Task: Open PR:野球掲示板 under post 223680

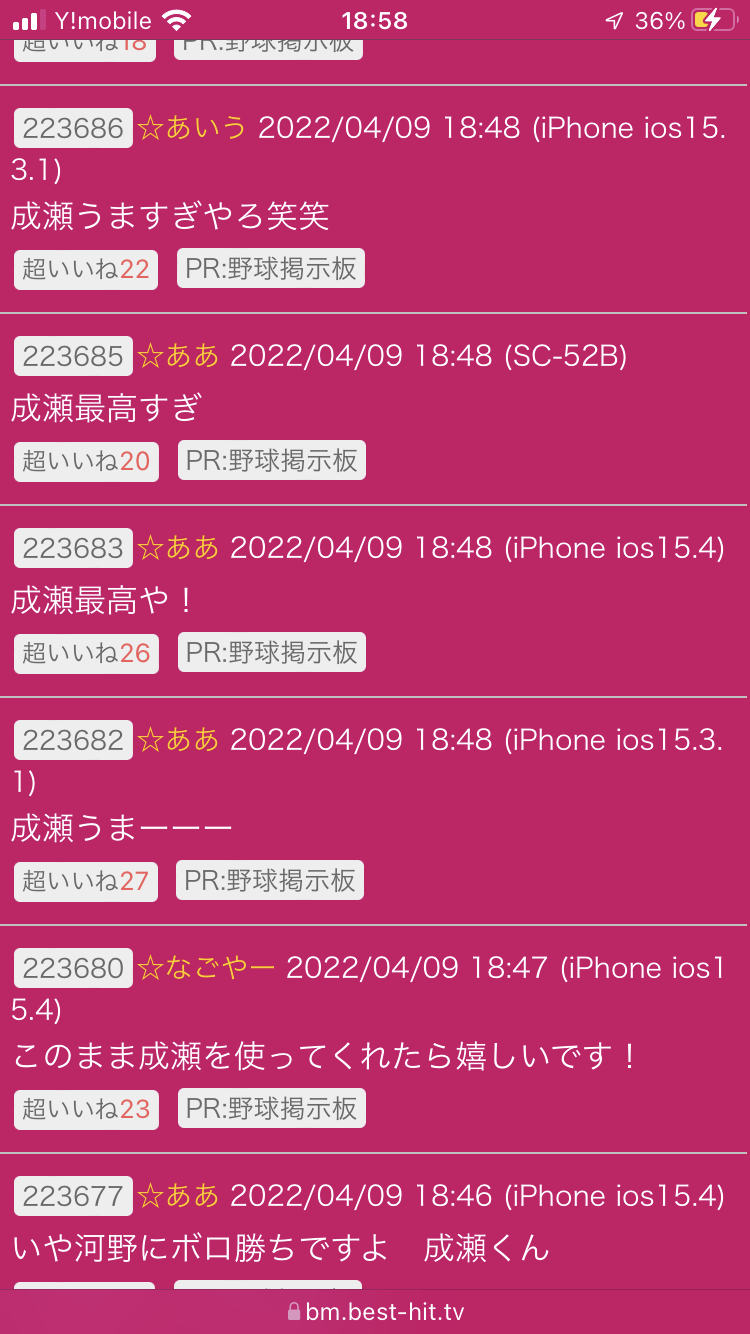Action: [272, 1109]
